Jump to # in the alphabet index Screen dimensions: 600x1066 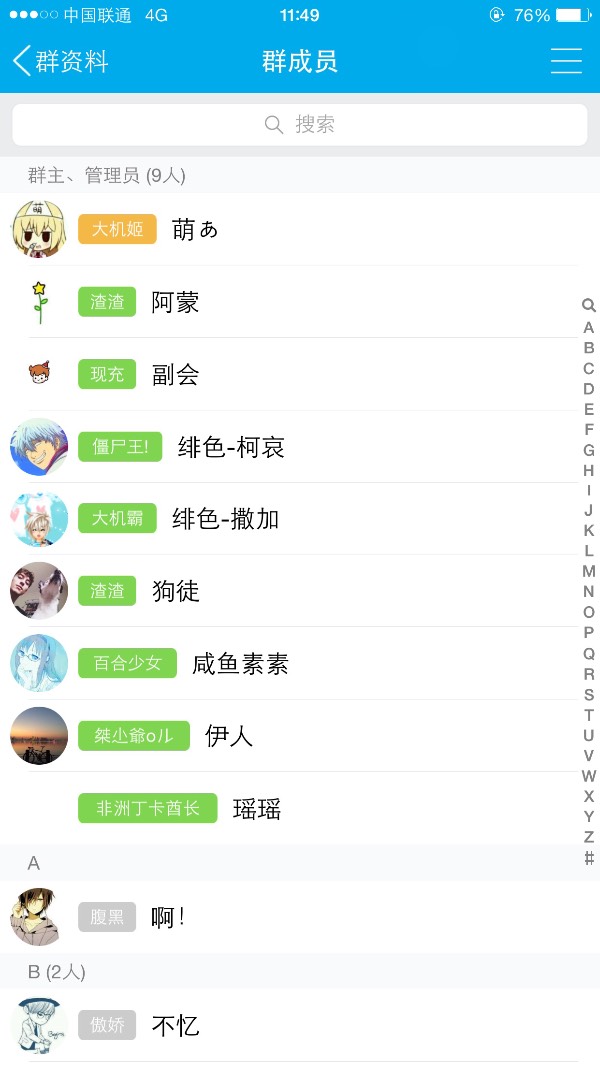588,858
